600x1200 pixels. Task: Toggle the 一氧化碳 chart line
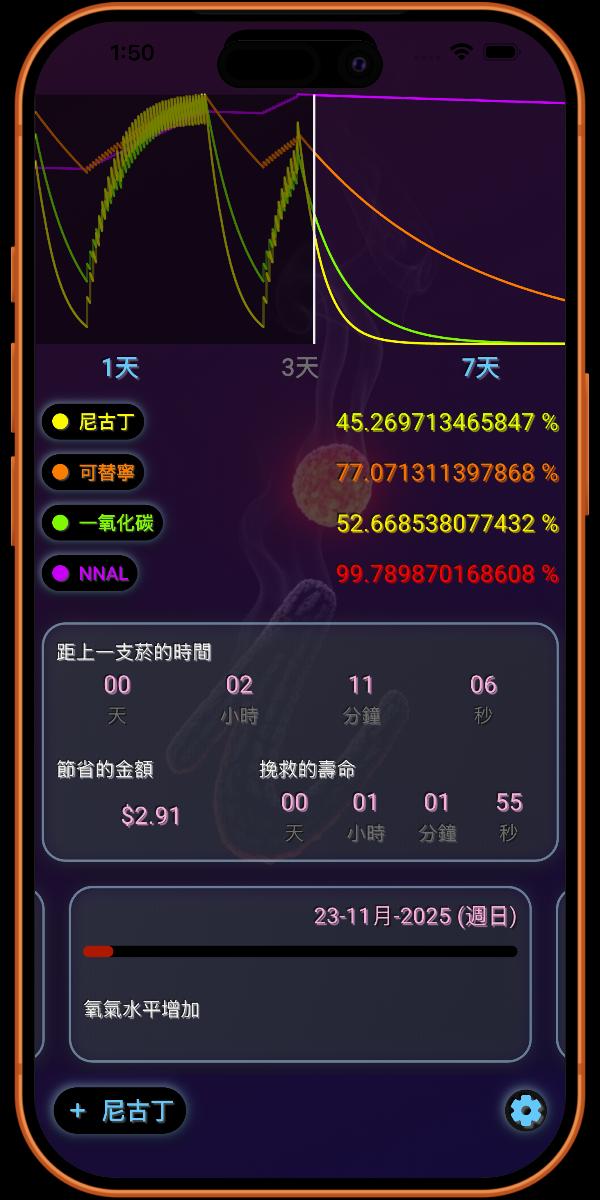[102, 523]
